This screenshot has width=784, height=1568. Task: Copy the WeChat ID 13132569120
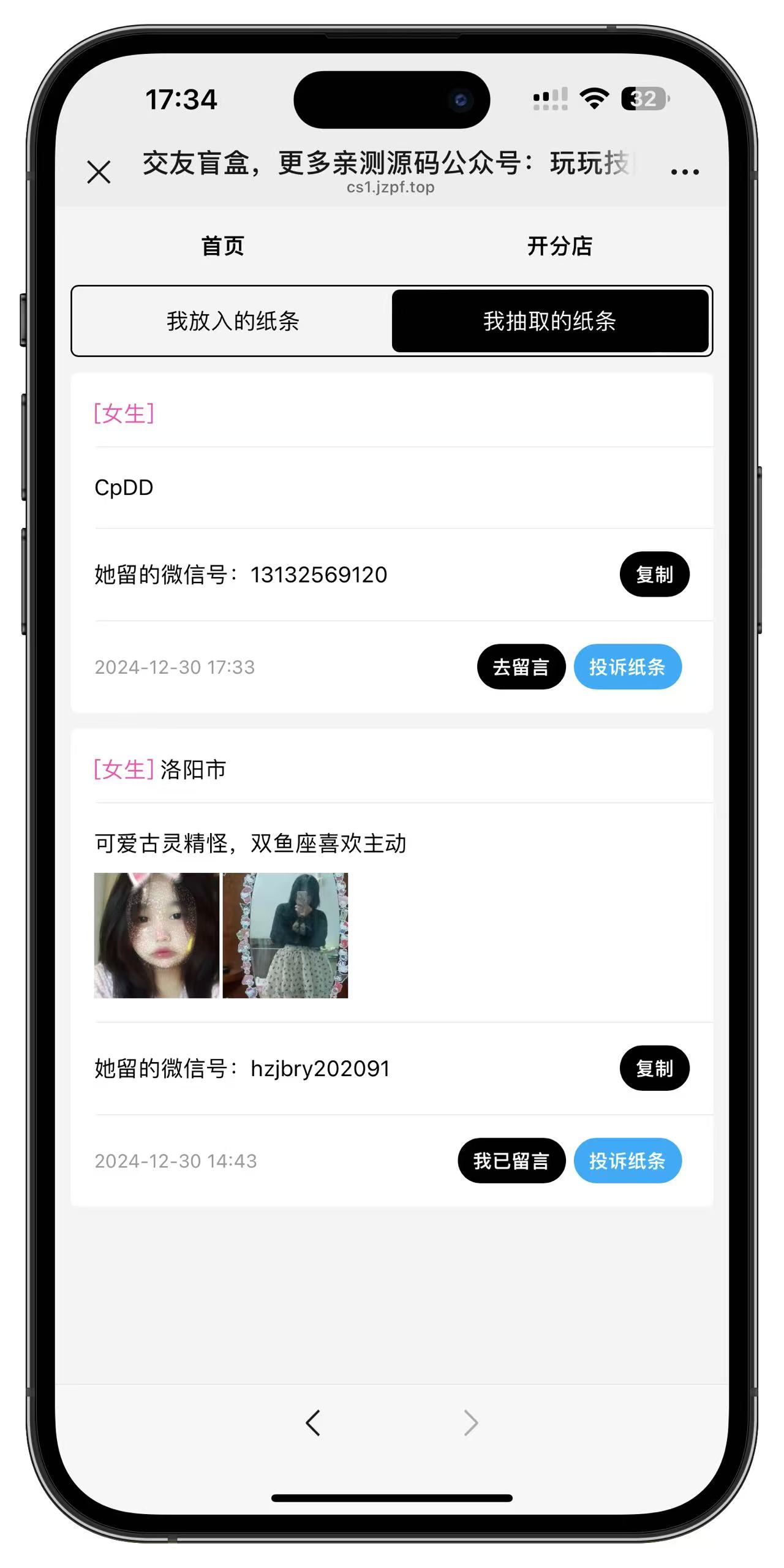[654, 575]
